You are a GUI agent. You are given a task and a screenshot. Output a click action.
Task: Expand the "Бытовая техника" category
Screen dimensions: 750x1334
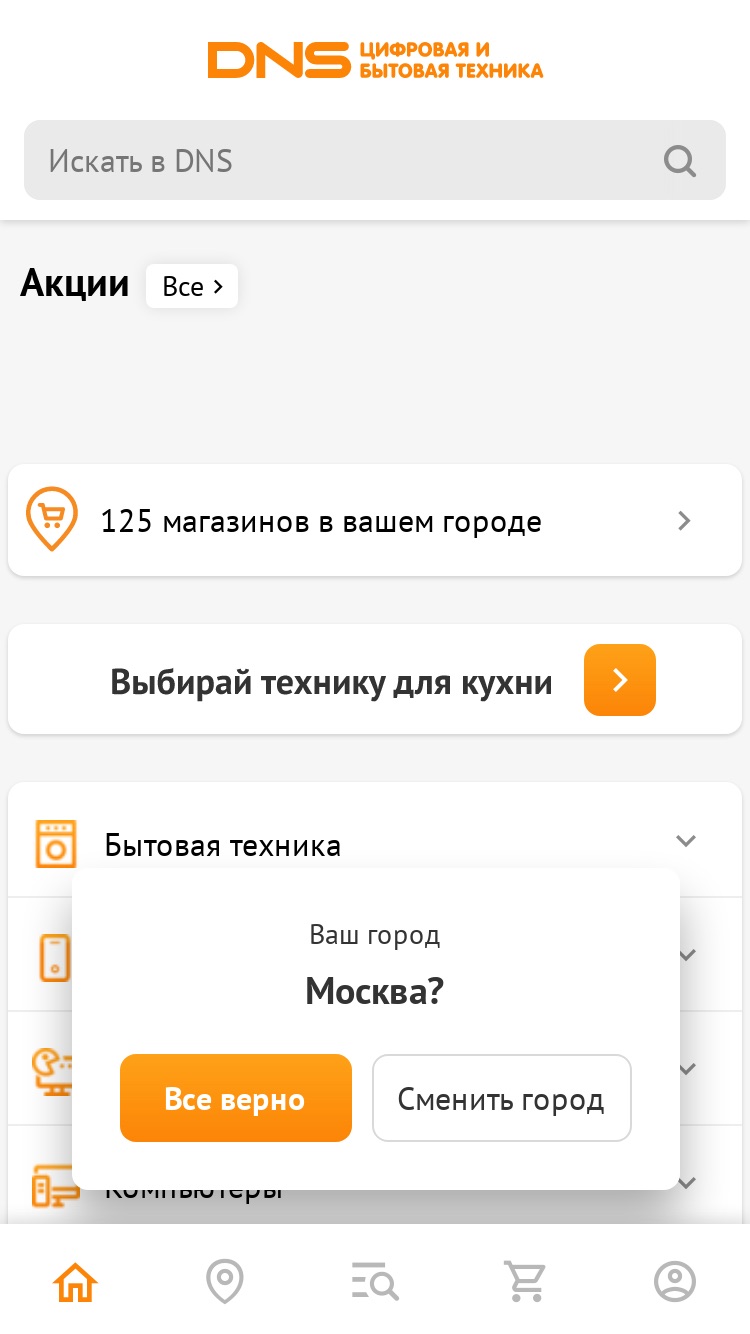click(375, 841)
